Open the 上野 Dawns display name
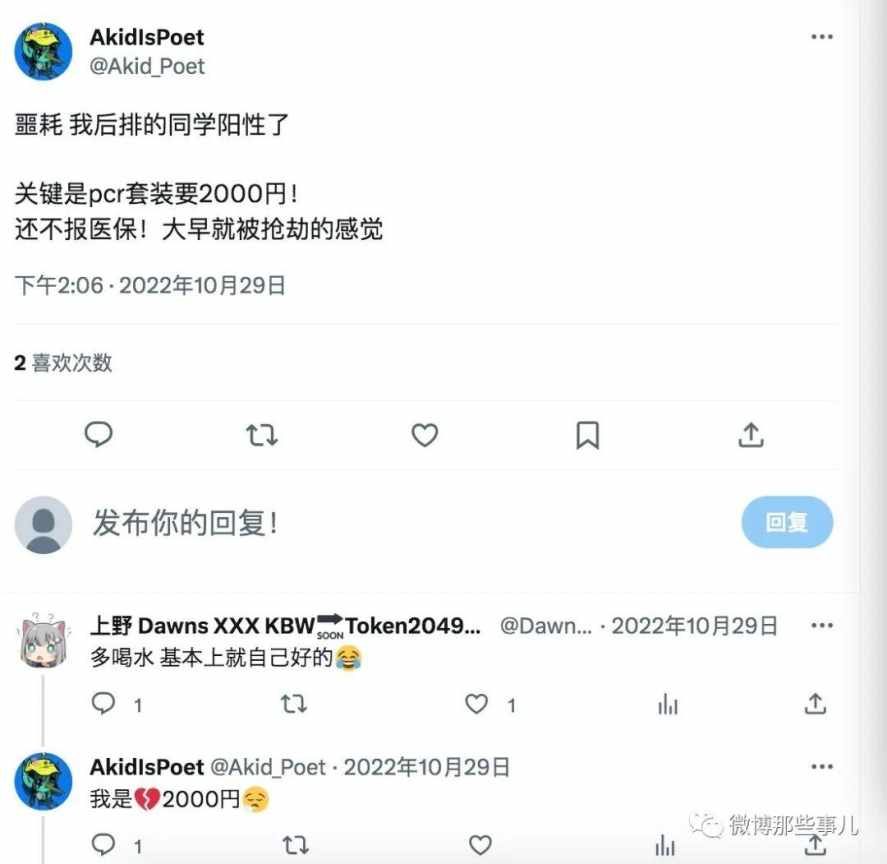The height and width of the screenshot is (864, 887). coord(285,626)
